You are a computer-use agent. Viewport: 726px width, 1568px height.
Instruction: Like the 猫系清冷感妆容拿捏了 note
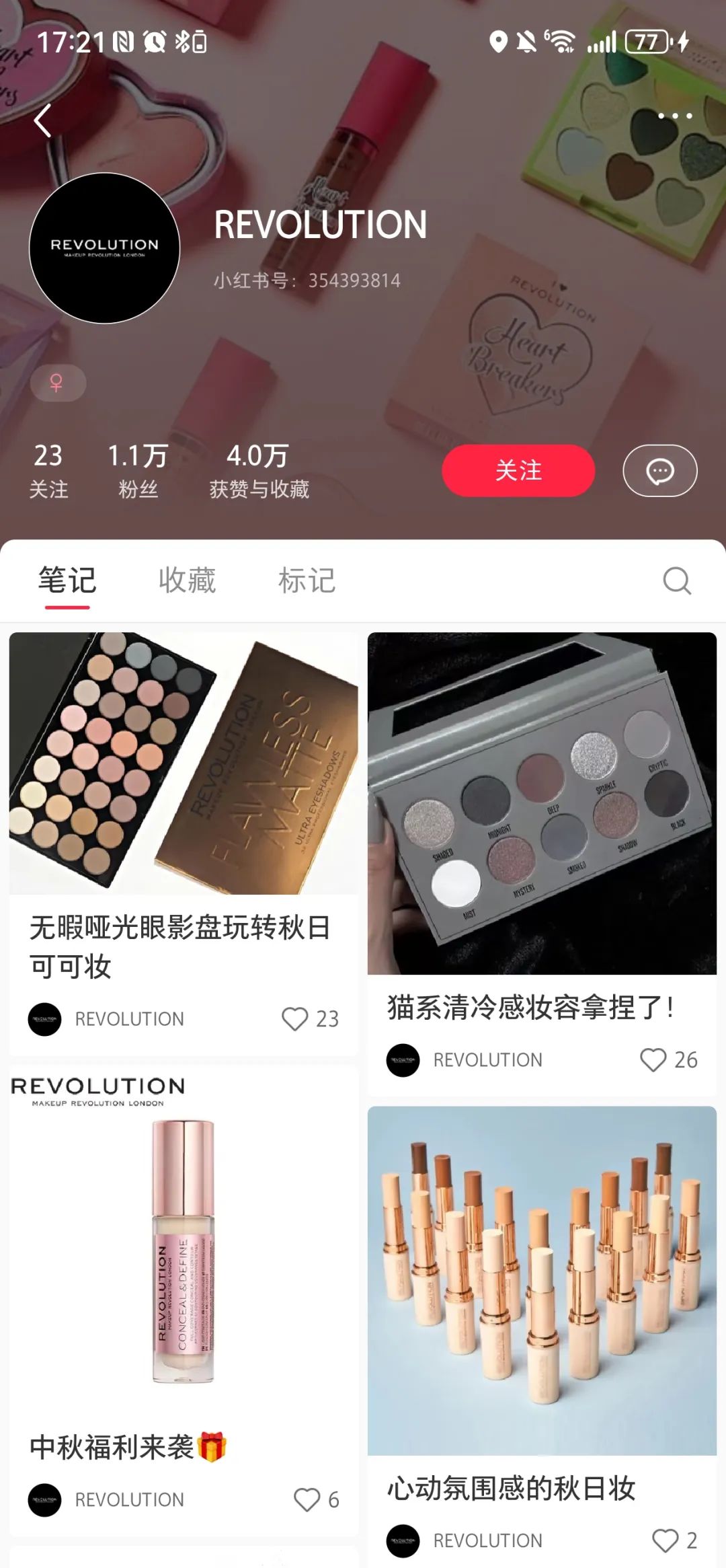tap(653, 1059)
